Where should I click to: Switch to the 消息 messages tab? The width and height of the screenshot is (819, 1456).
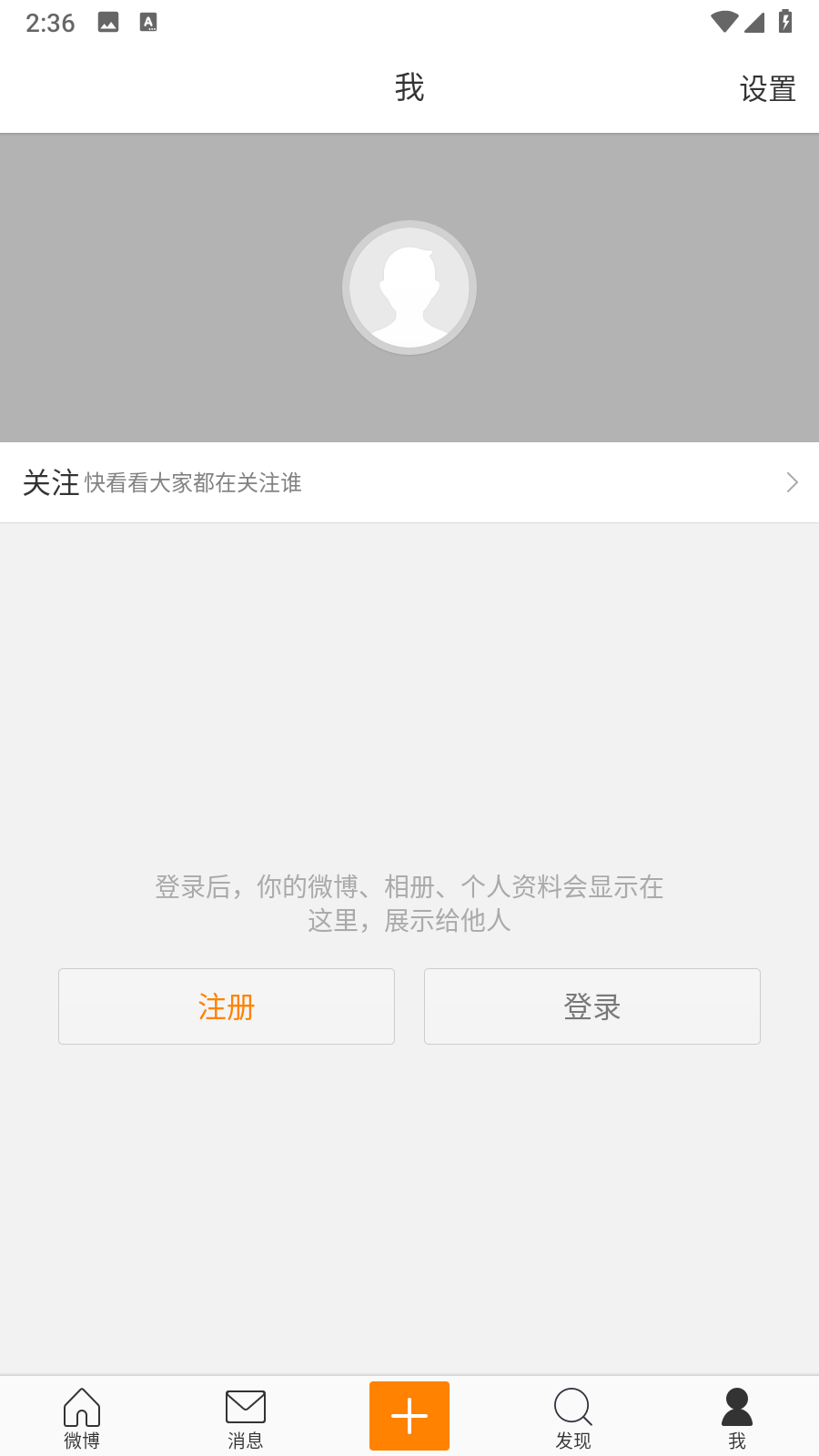[x=246, y=1418]
